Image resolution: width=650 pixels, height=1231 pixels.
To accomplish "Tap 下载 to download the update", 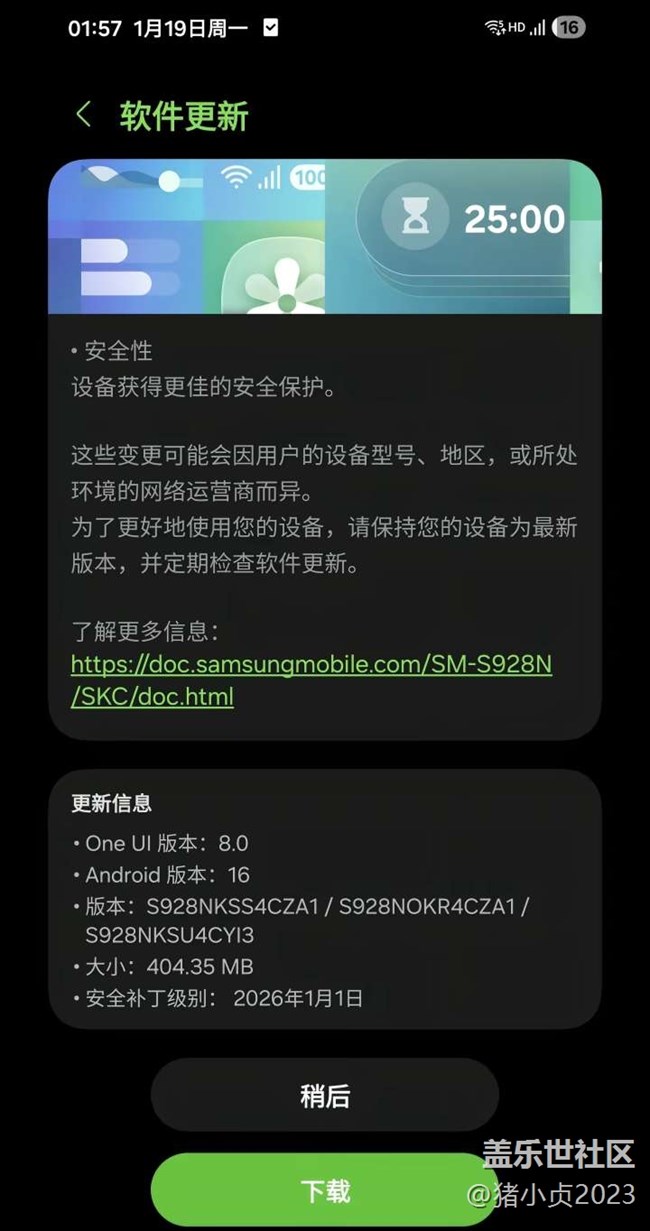I will tap(325, 1190).
